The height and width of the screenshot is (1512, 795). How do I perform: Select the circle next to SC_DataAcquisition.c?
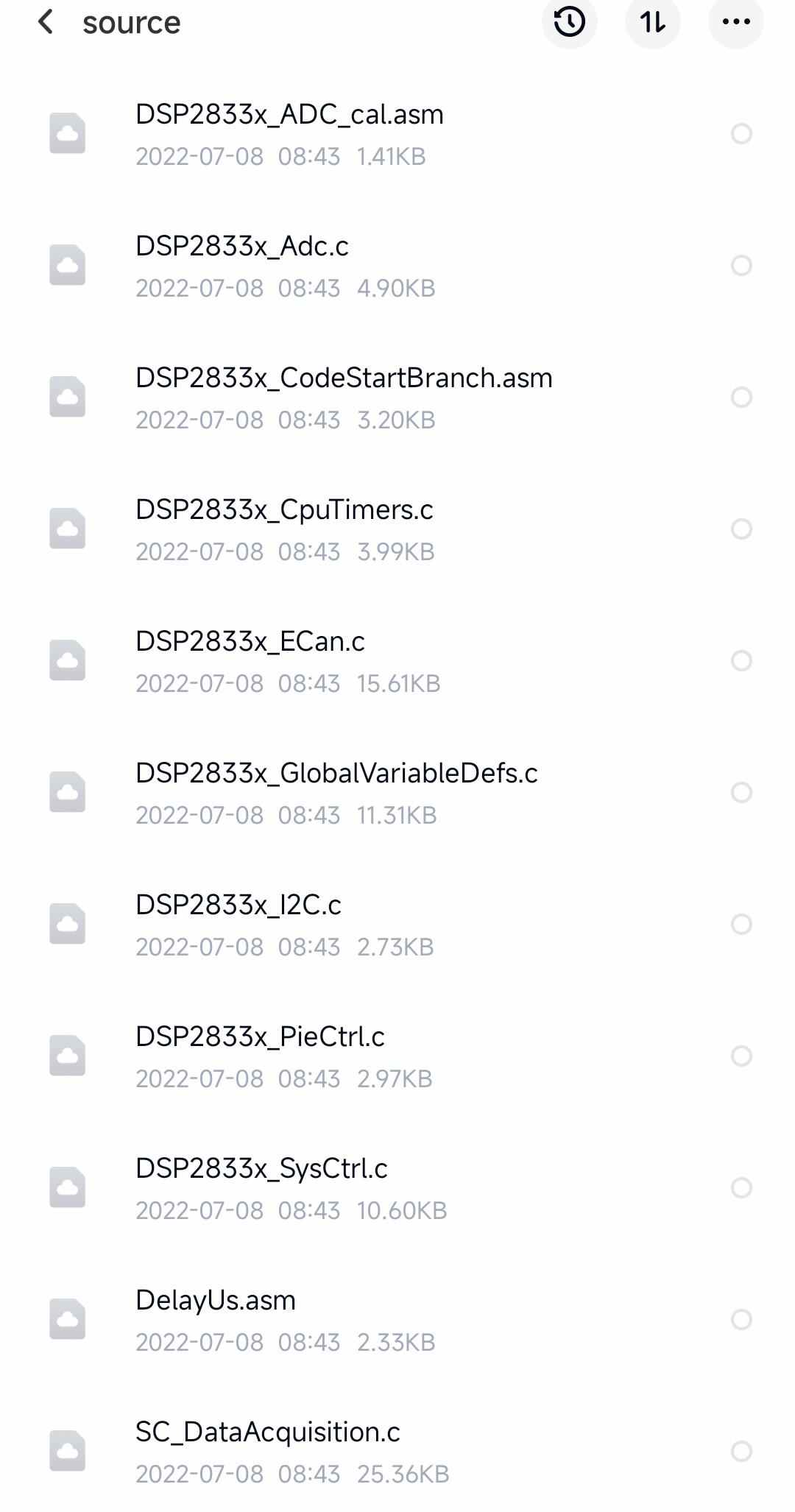741,1451
